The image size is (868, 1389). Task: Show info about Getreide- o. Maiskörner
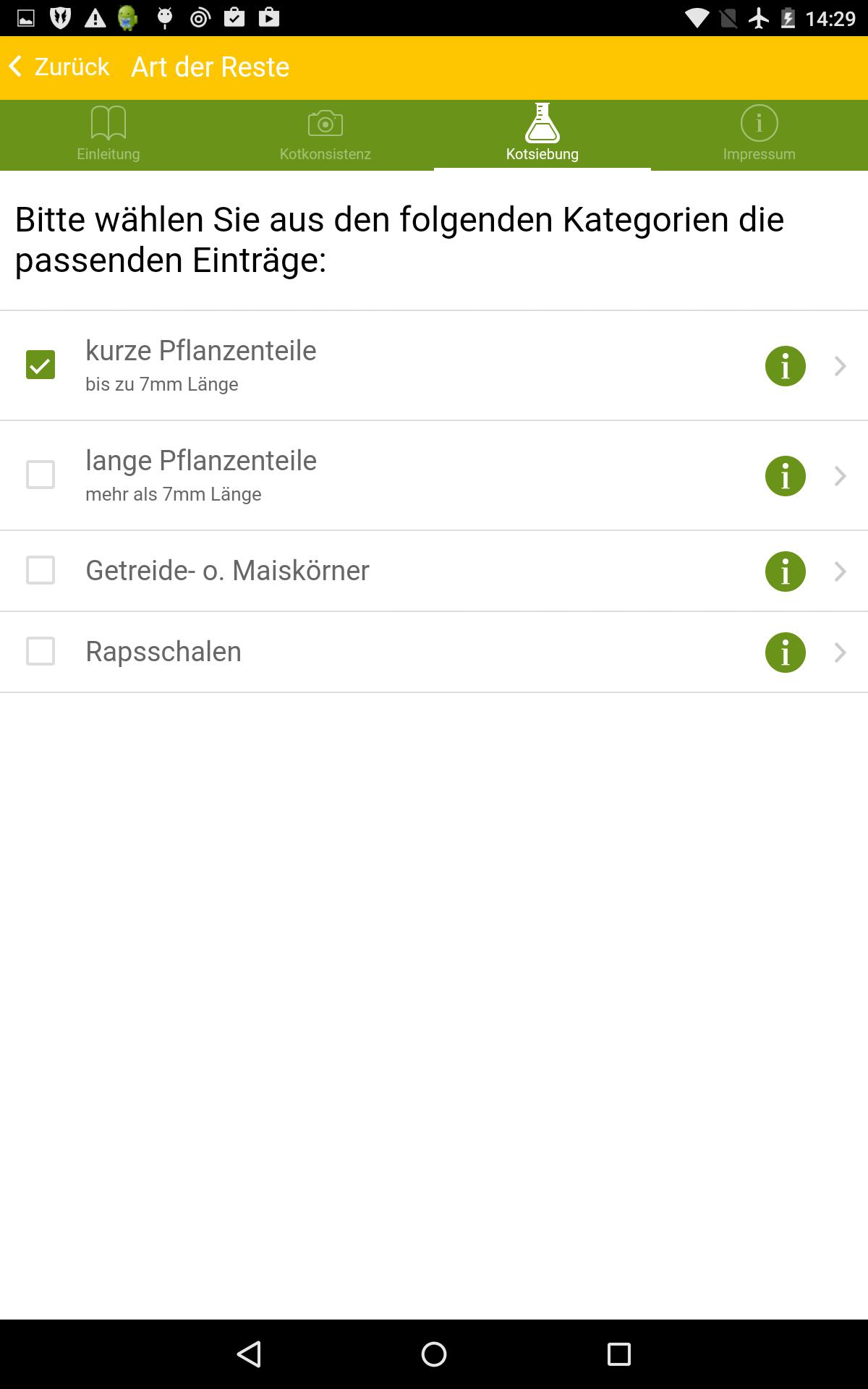(x=785, y=571)
